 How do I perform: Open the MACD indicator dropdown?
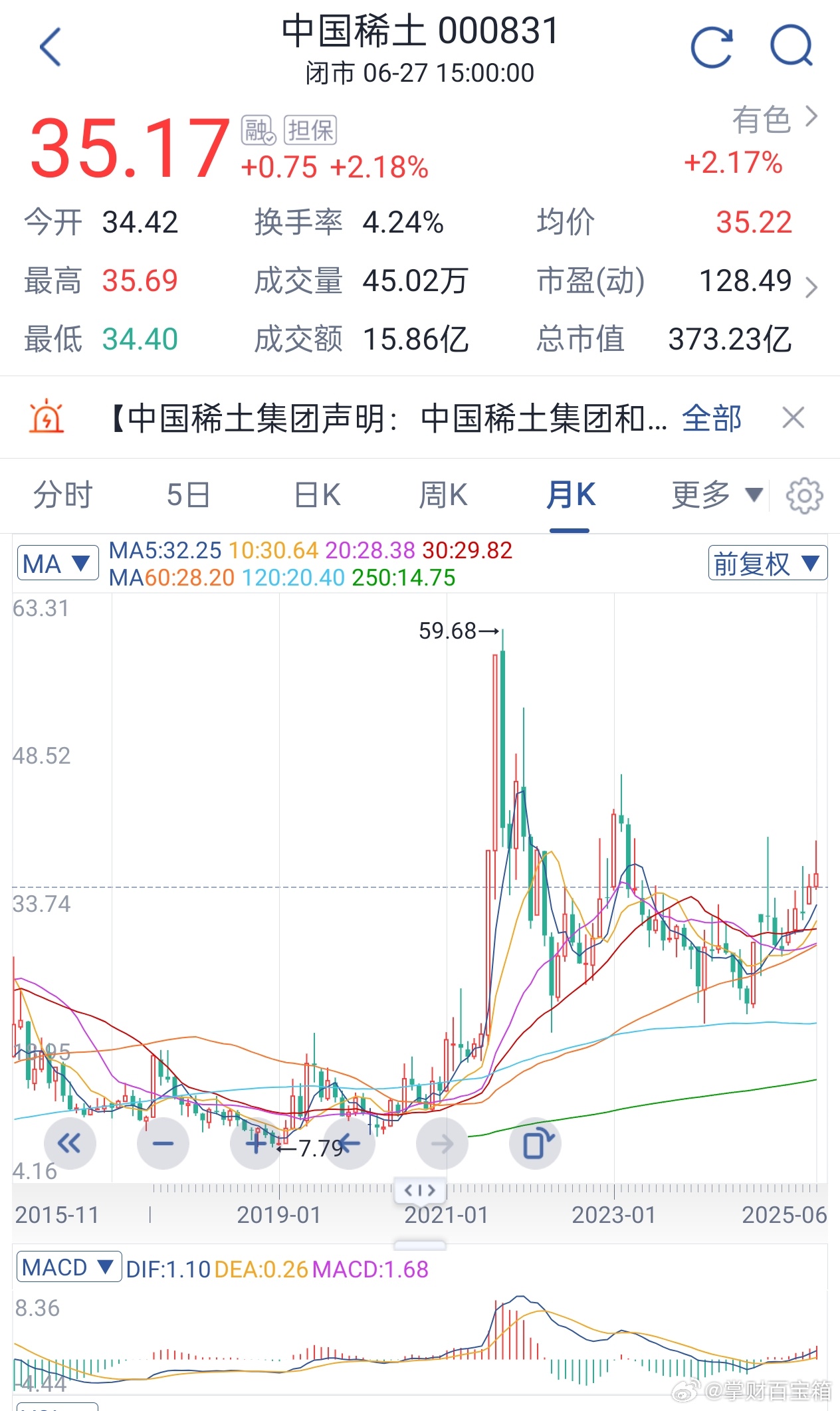(x=69, y=1267)
